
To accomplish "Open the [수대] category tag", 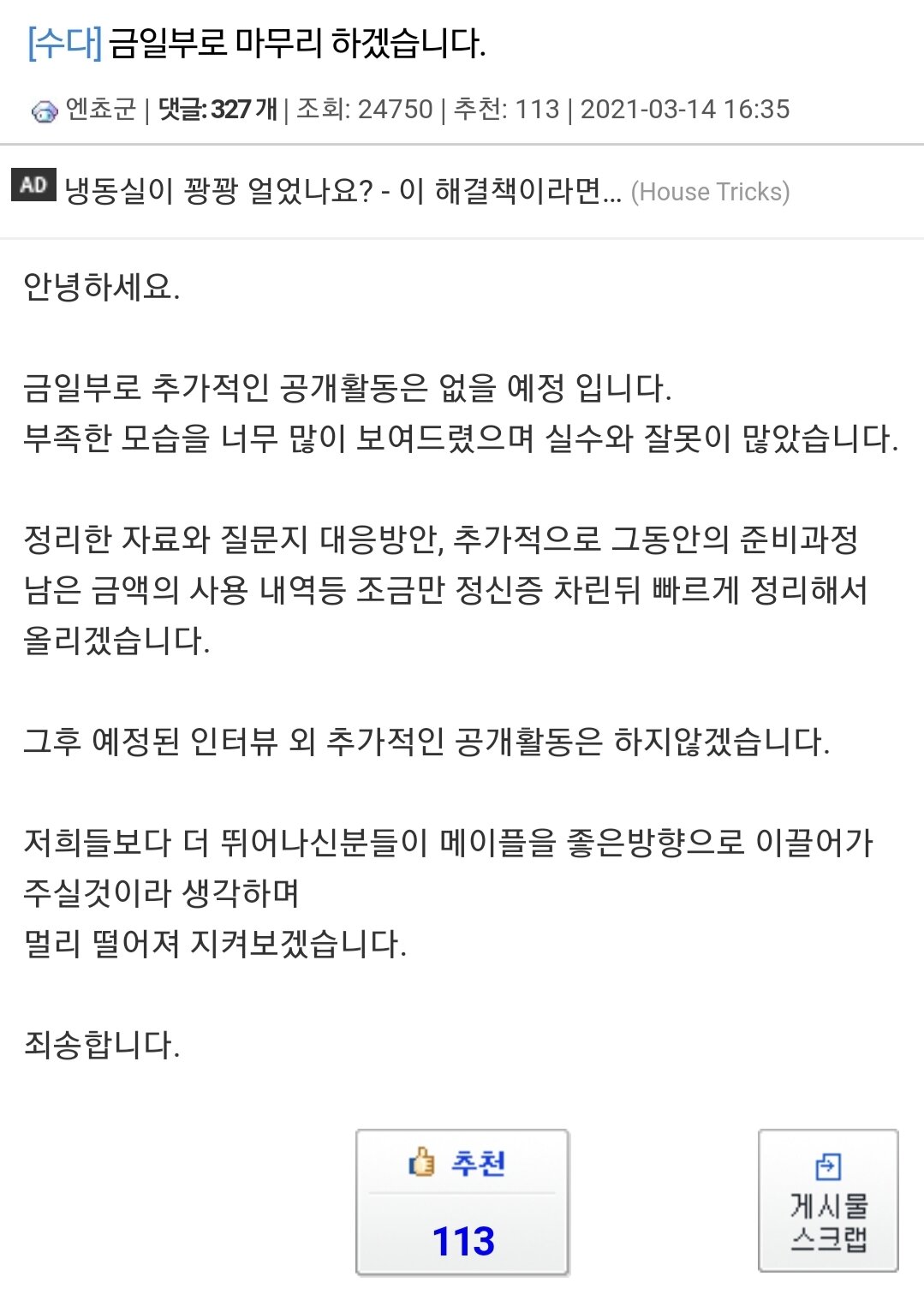I will click(x=64, y=43).
